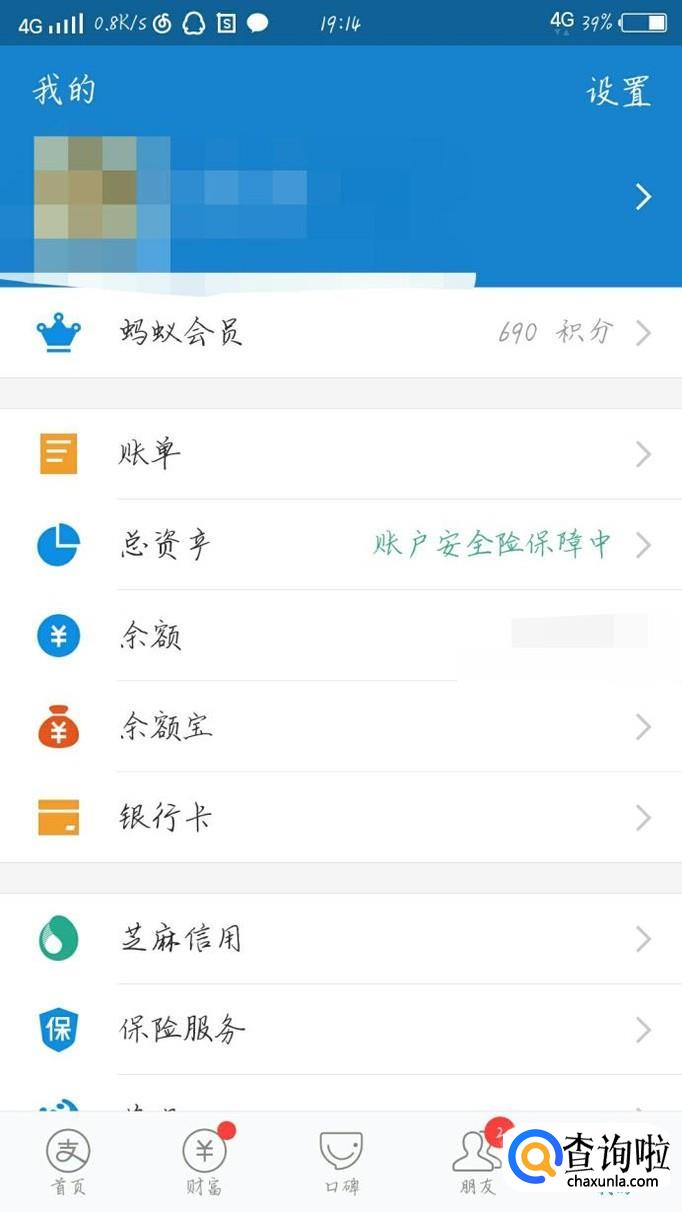Open the profile details row
This screenshot has height=1212, width=682.
(x=340, y=198)
